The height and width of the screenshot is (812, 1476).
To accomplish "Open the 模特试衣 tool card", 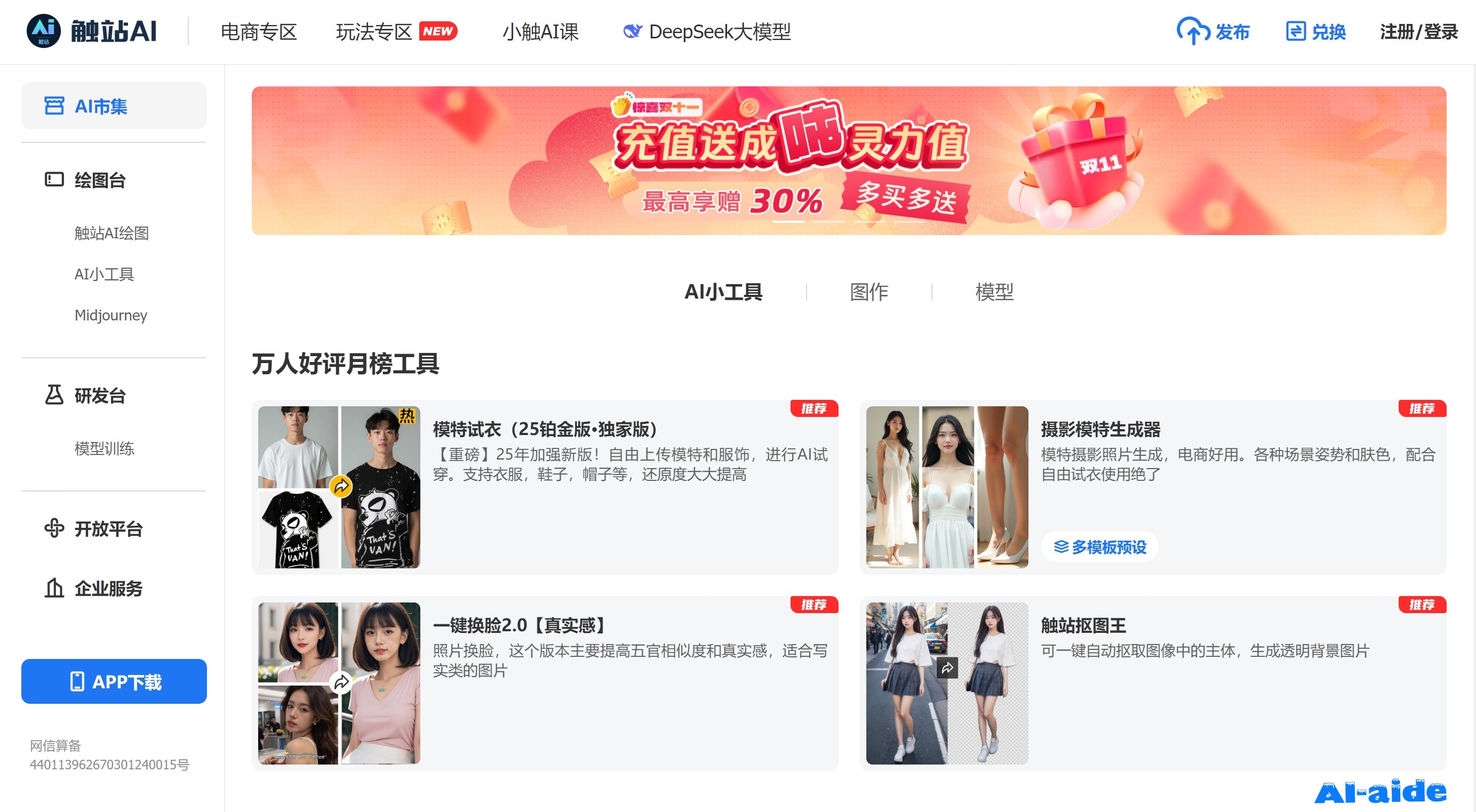I will 544,430.
